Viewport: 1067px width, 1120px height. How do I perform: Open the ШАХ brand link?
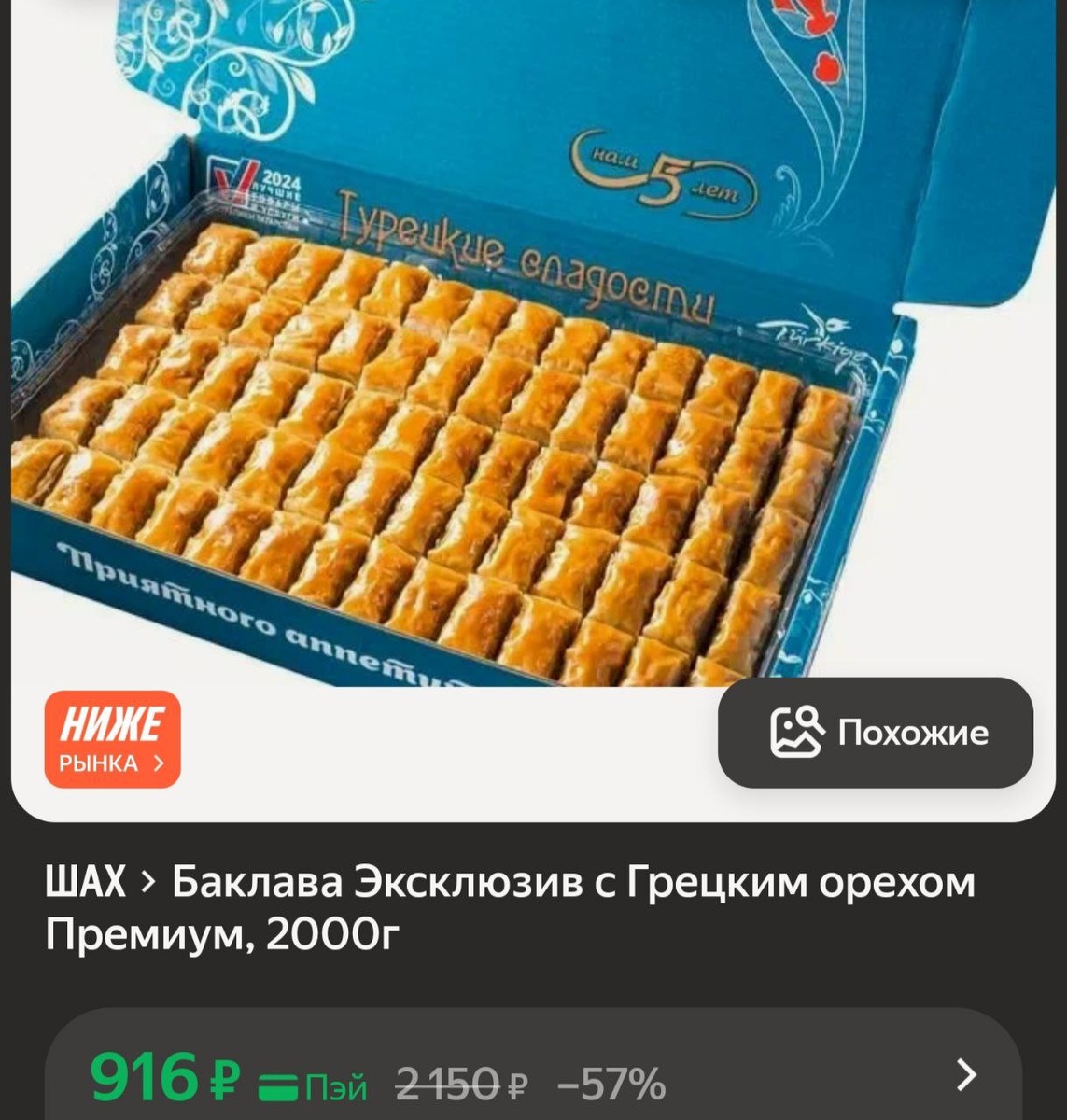85,882
